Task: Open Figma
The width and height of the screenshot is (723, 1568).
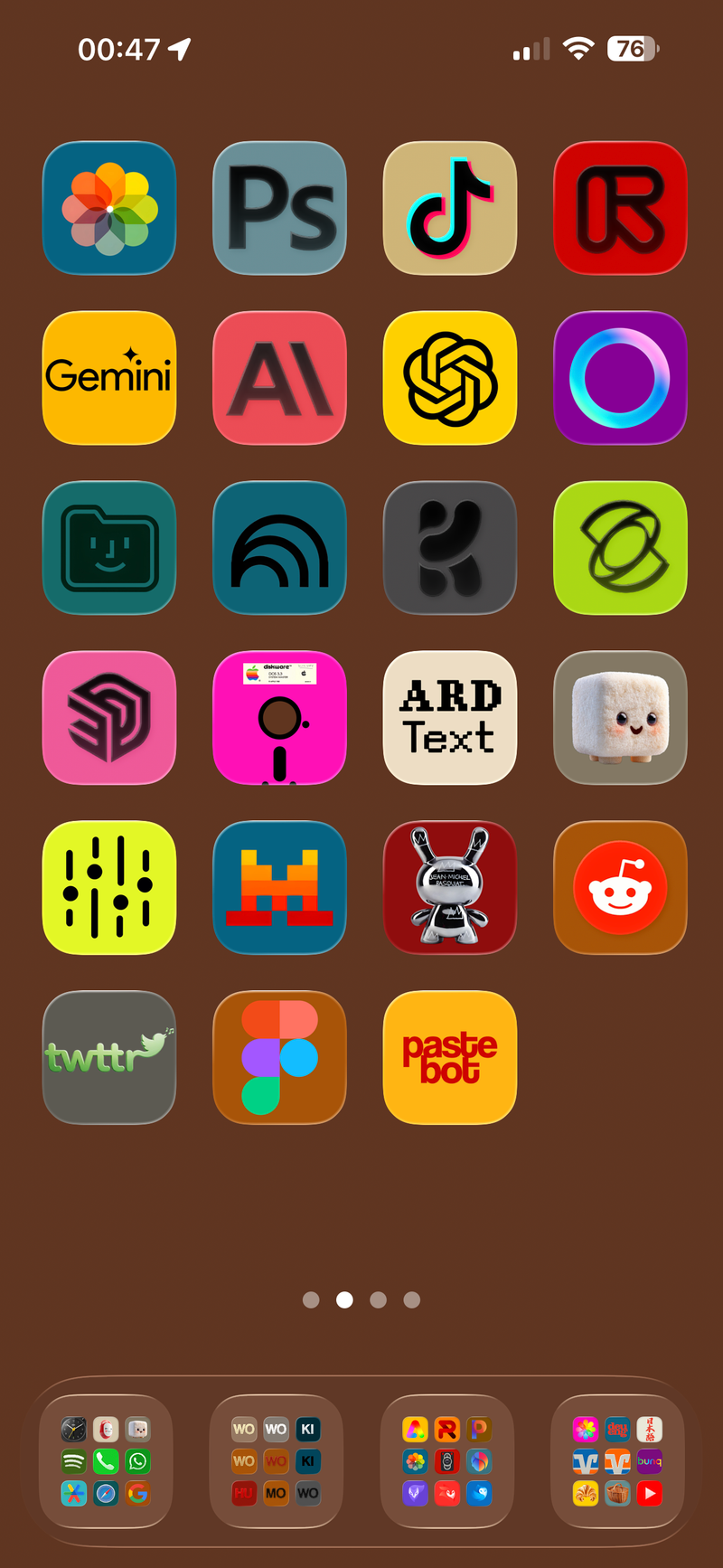Action: click(279, 1058)
